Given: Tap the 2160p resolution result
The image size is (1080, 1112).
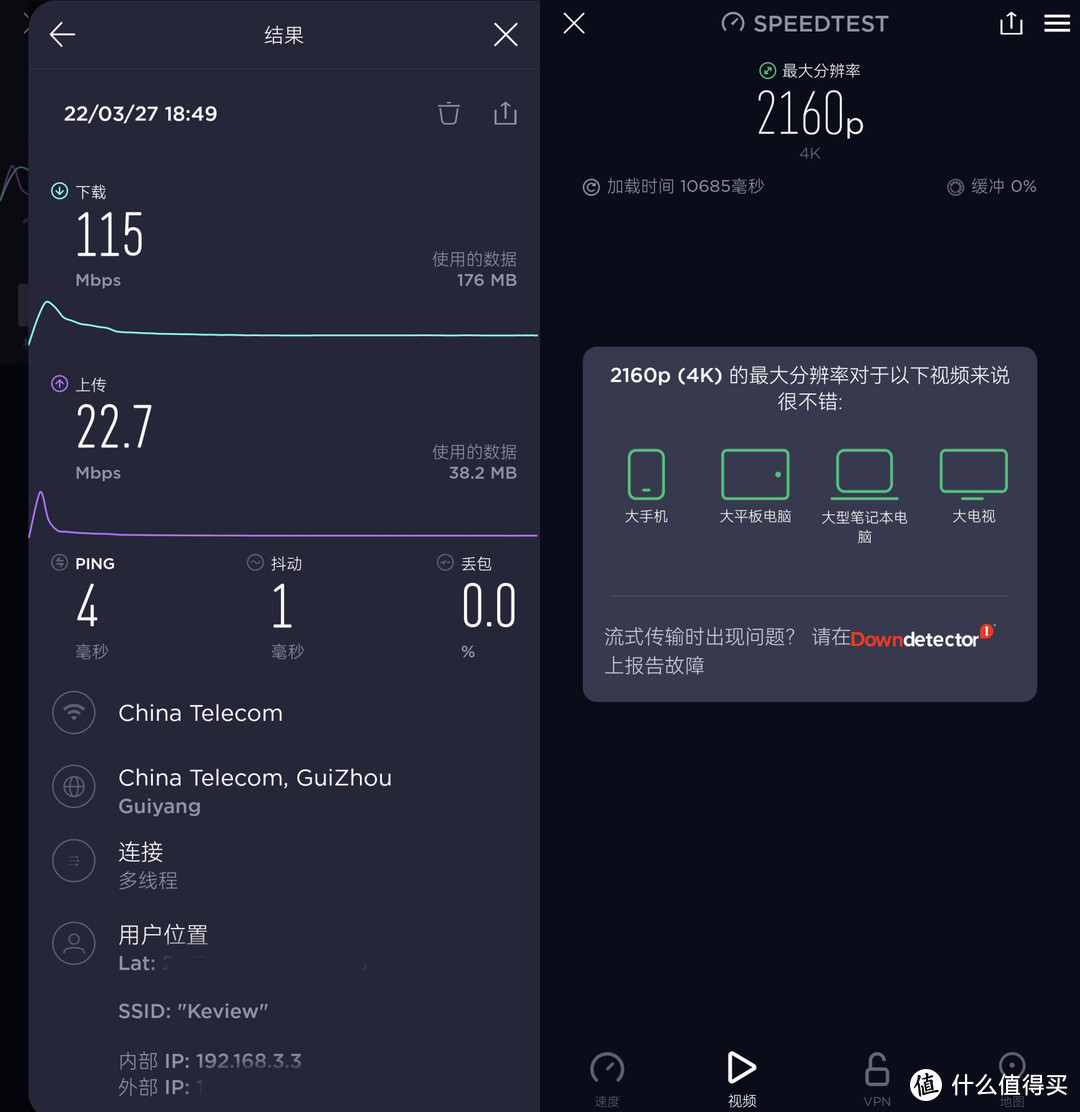Looking at the screenshot, I should [809, 113].
